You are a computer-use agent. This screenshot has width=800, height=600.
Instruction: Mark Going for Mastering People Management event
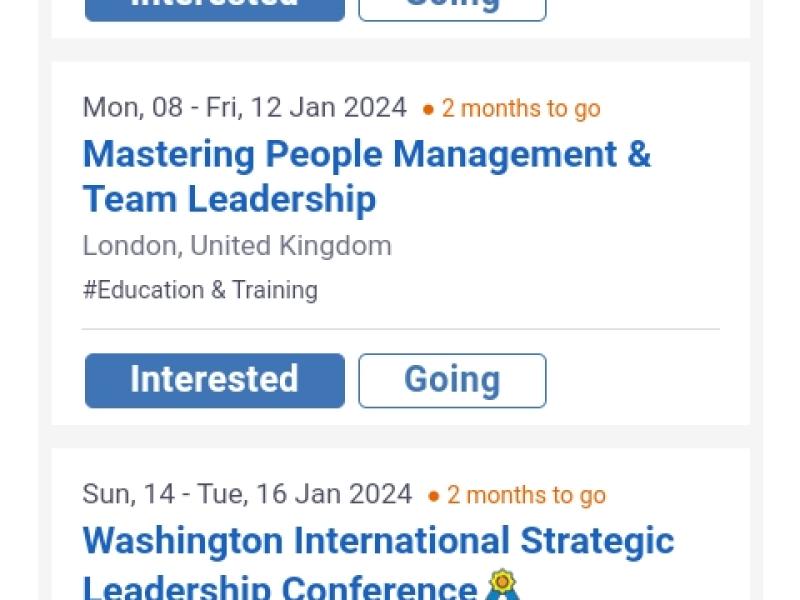tap(452, 380)
